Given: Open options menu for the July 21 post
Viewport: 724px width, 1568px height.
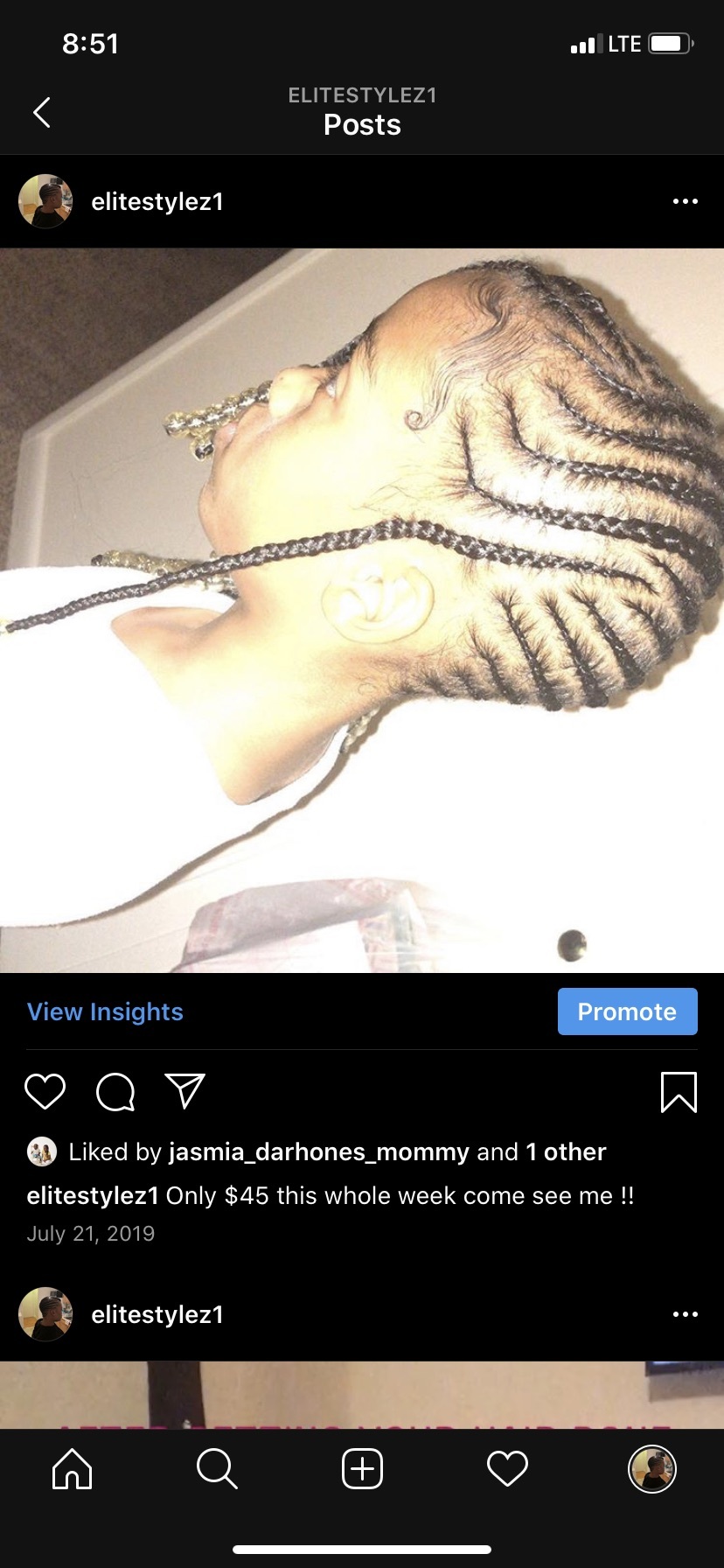Looking at the screenshot, I should [685, 202].
